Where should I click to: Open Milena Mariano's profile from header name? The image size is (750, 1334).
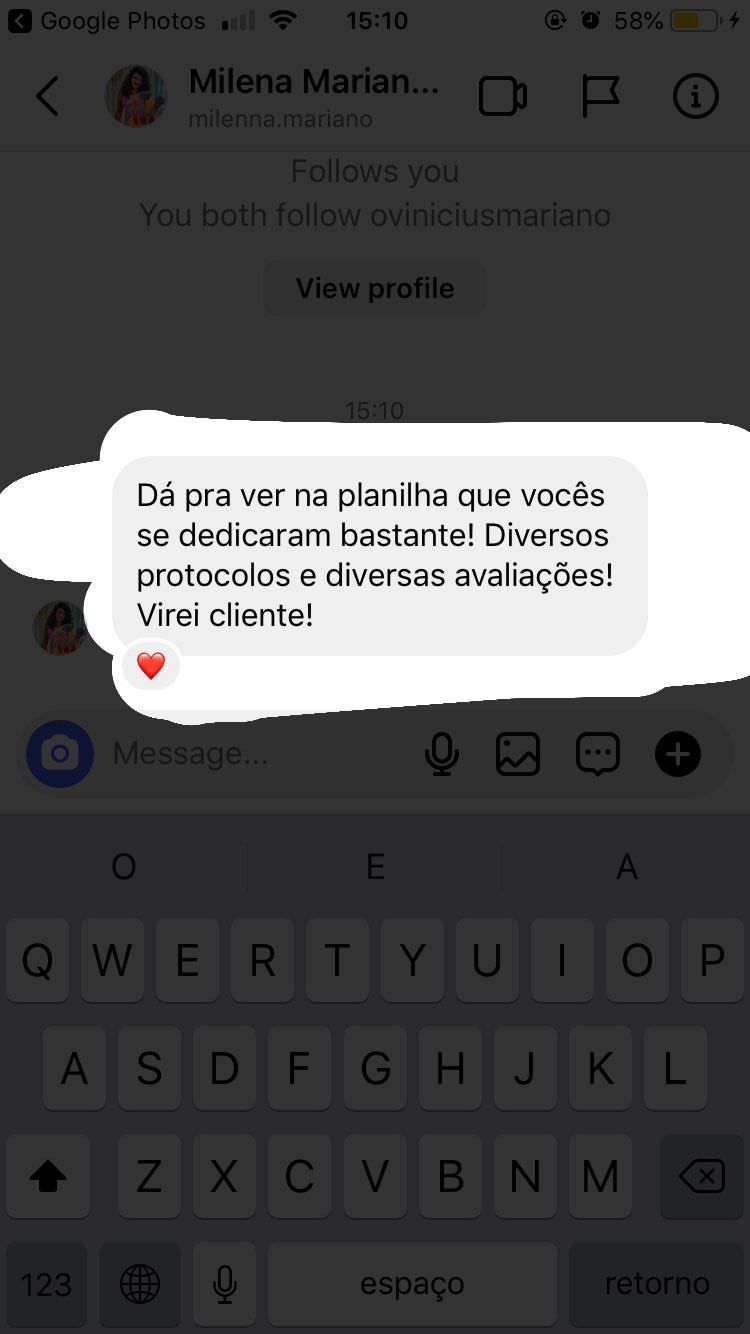point(313,82)
